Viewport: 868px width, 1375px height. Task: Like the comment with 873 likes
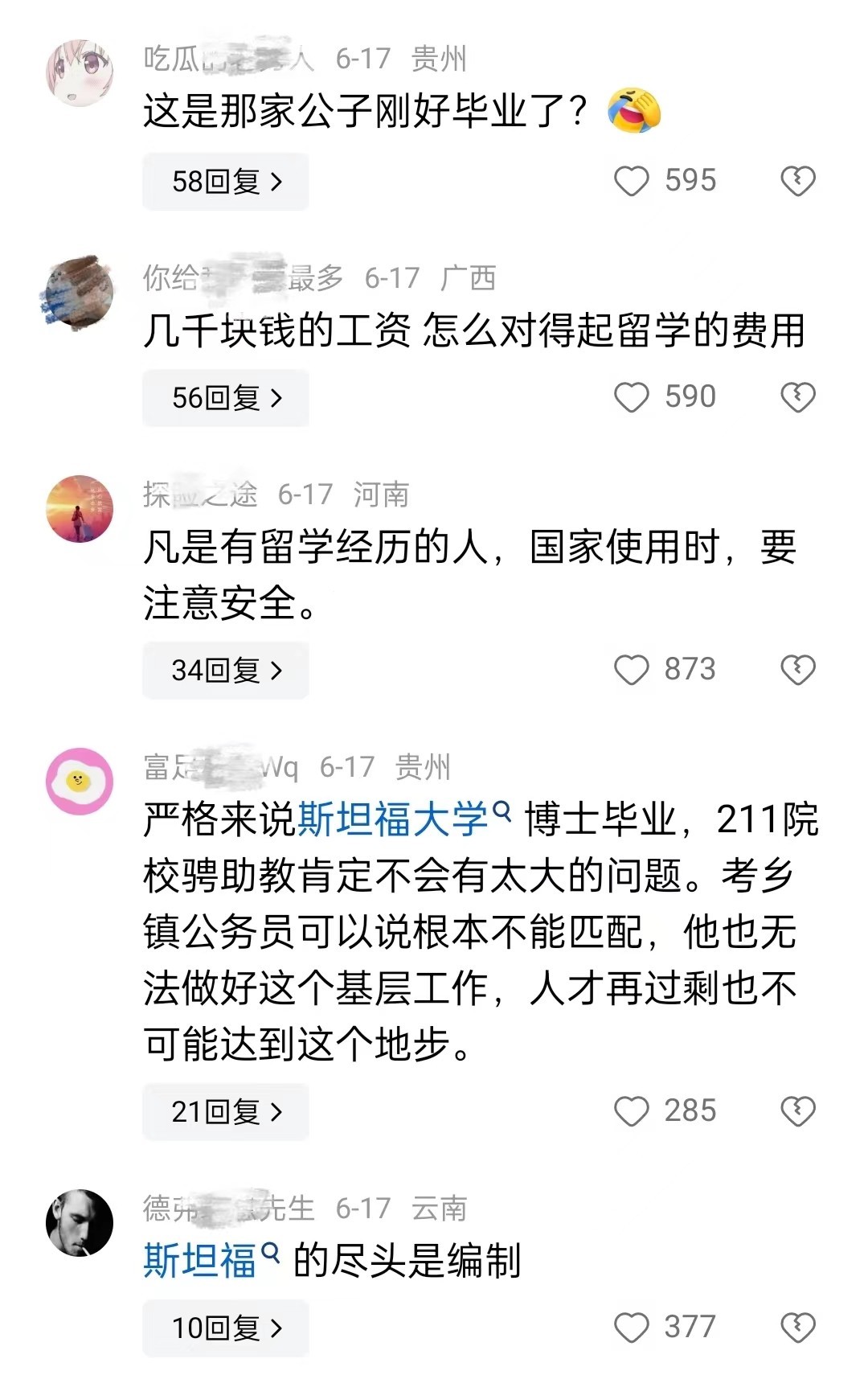point(632,670)
